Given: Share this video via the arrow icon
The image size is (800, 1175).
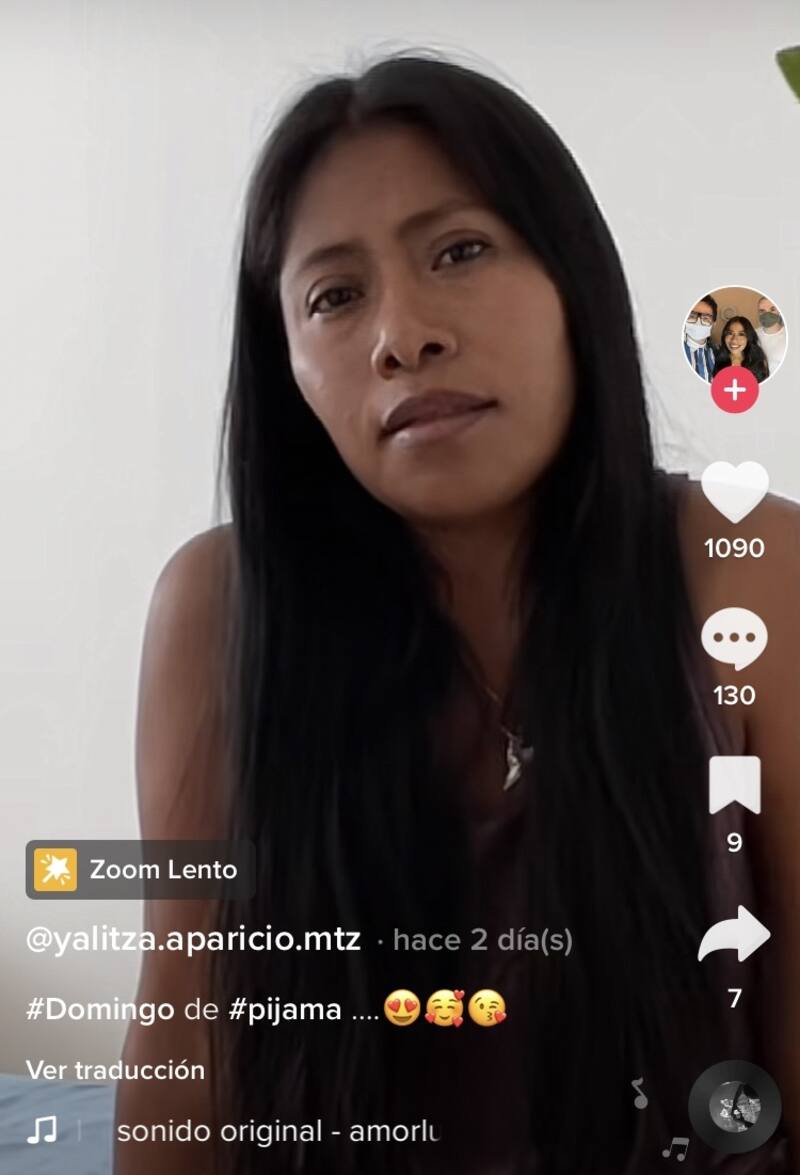Looking at the screenshot, I should [x=735, y=935].
